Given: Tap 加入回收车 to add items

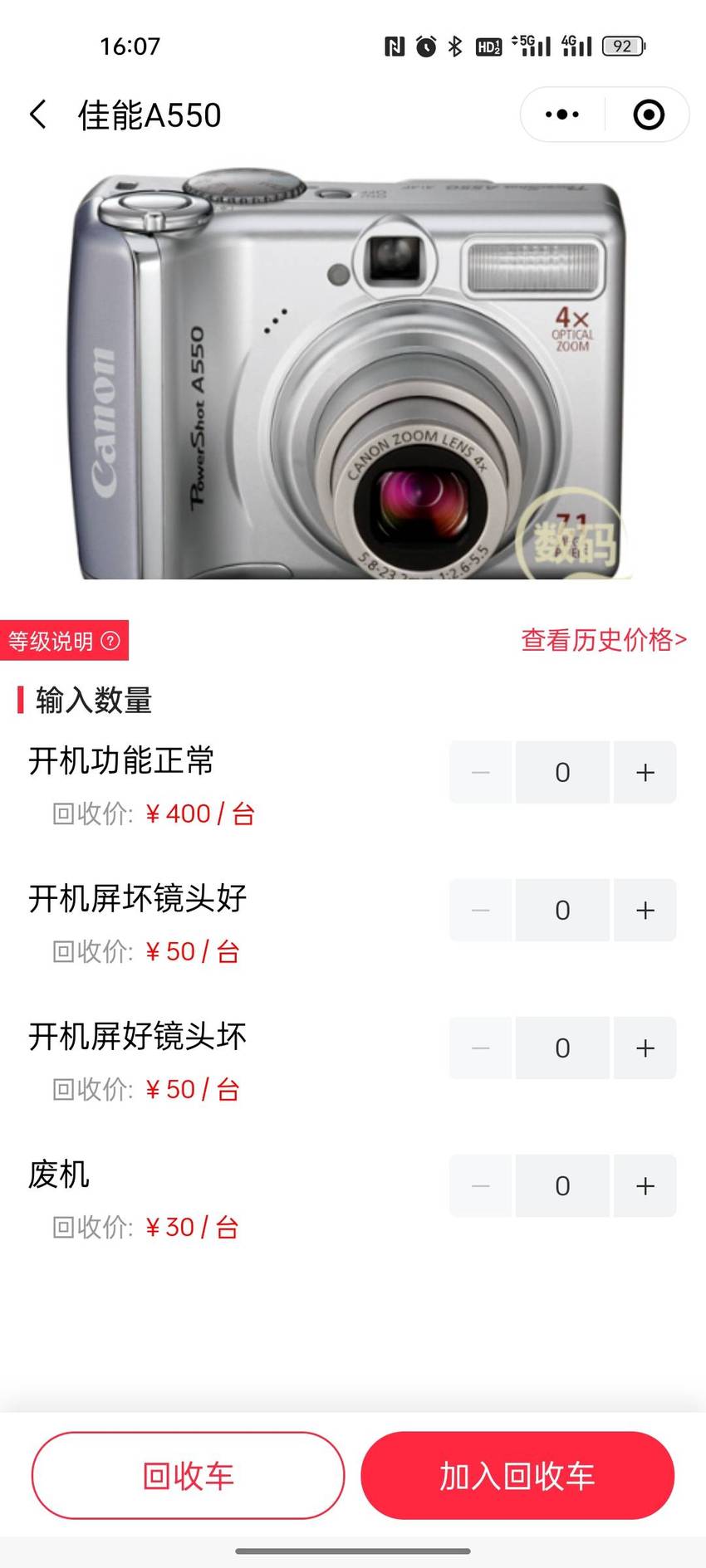Looking at the screenshot, I should (517, 1475).
